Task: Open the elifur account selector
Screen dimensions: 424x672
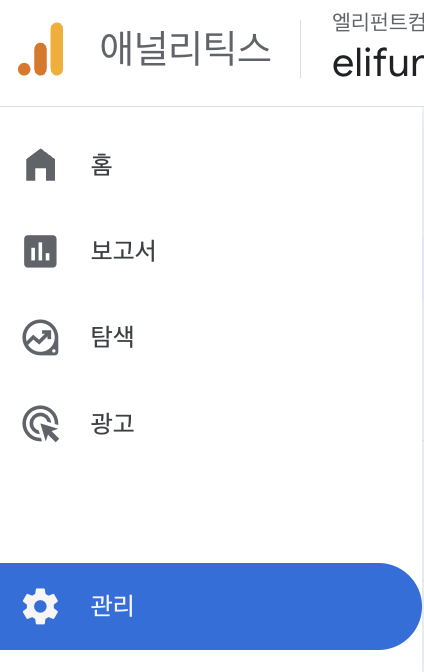Action: (377, 49)
